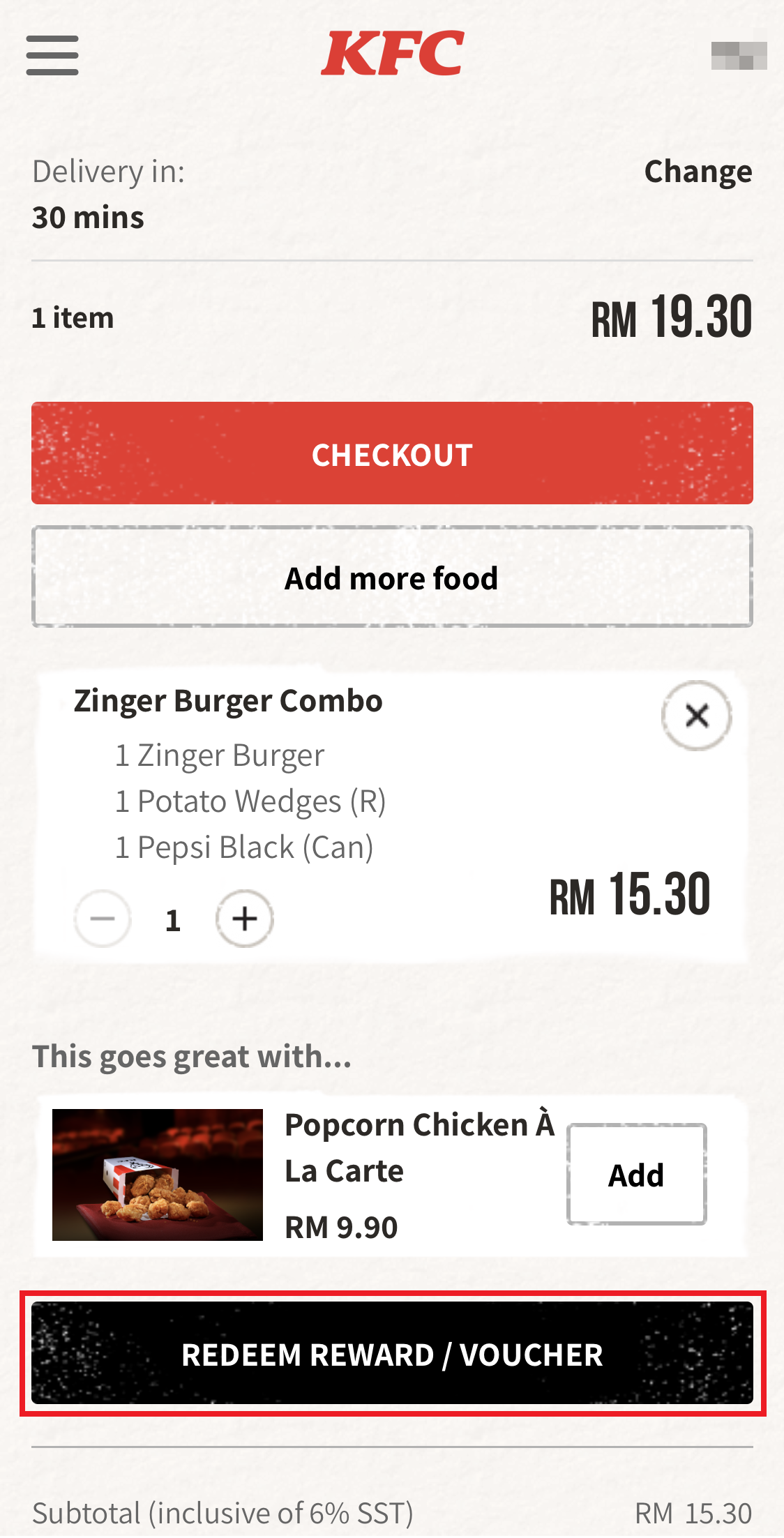Change the delivery time
This screenshot has width=784, height=1538.
(x=698, y=172)
